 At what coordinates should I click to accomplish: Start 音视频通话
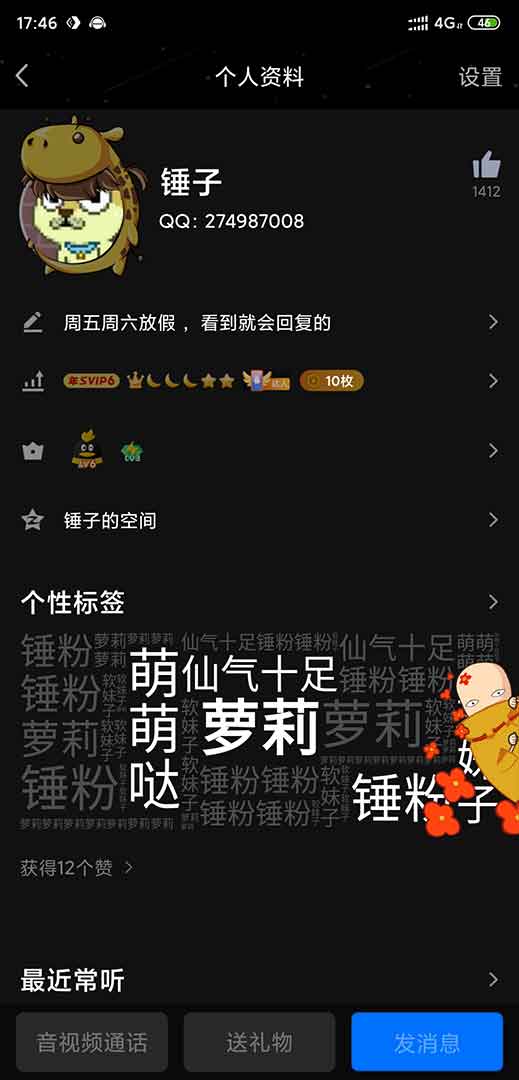pos(92,1041)
